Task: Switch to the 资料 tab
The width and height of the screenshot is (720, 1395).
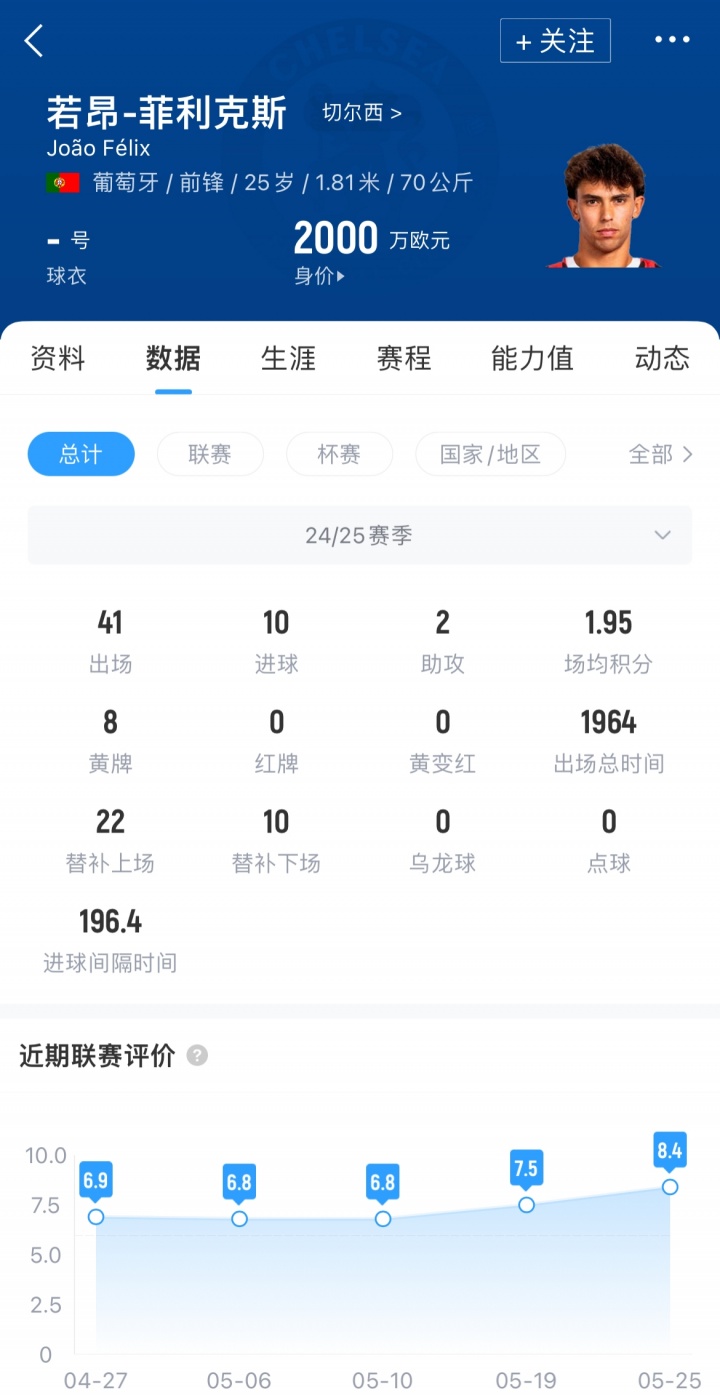Action: (58, 358)
